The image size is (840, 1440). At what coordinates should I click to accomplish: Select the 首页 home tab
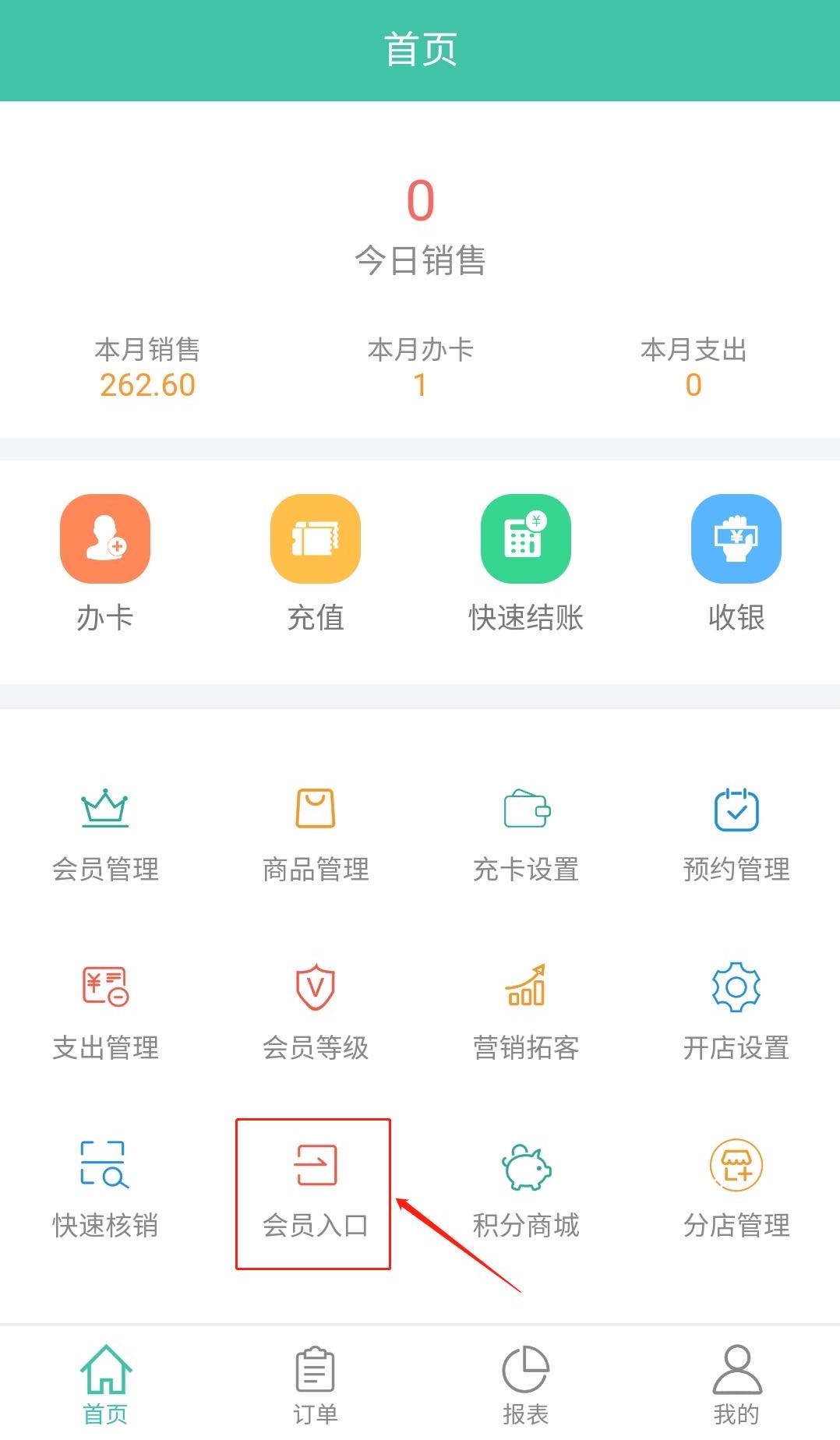105,1385
